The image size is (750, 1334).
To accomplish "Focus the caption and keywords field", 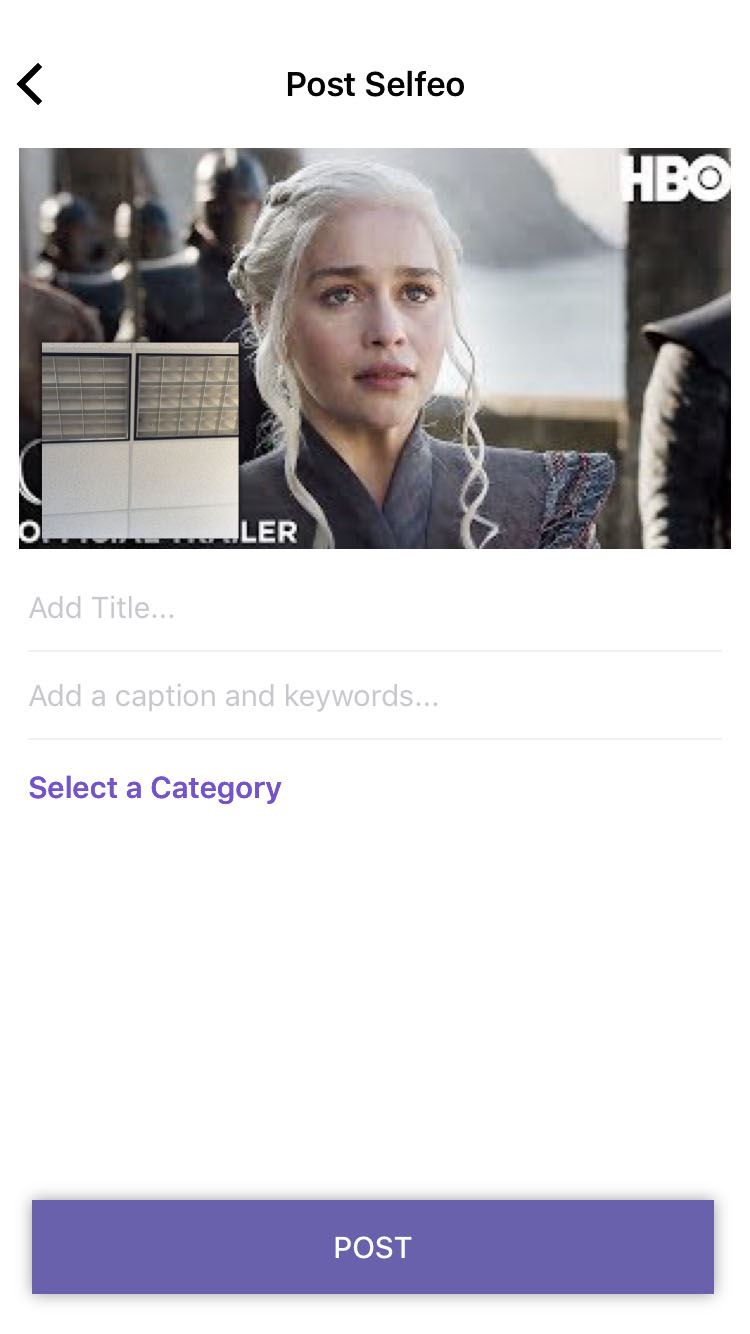I will click(x=375, y=696).
